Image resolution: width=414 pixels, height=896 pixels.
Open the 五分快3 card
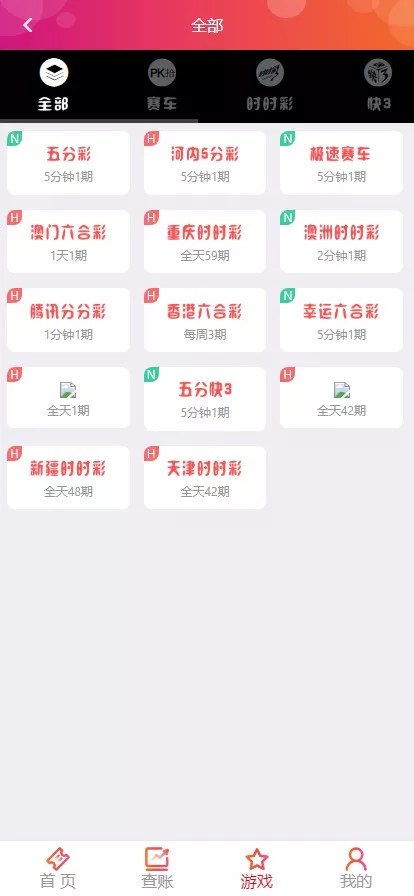[x=205, y=399]
